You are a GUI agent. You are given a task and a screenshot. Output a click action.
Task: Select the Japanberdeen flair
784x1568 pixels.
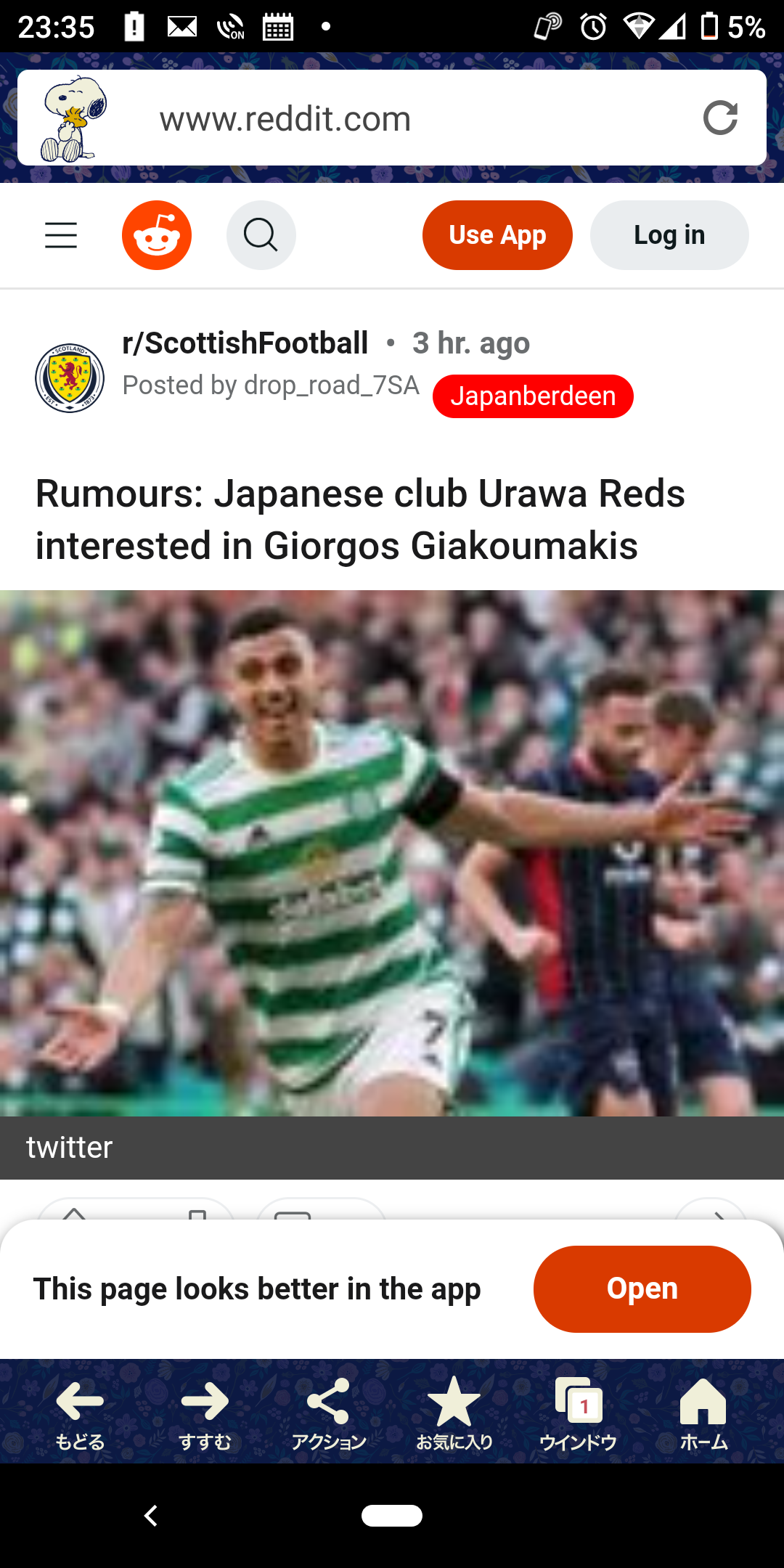(533, 396)
